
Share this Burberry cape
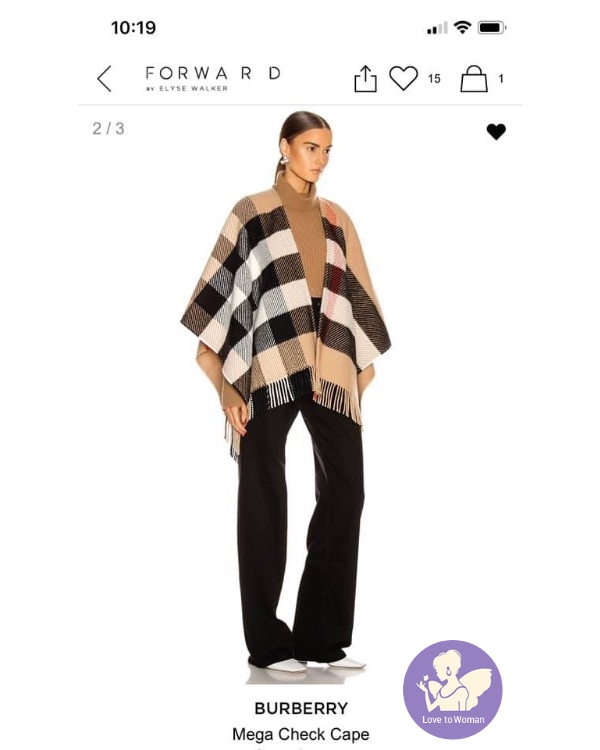365,78
